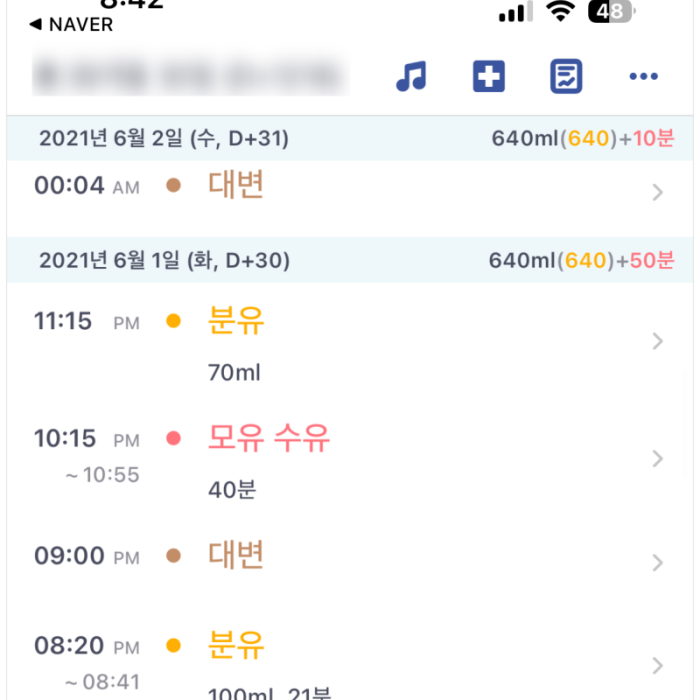Open the 09:00 PM 대변 record
700x700 pixels.
point(350,558)
